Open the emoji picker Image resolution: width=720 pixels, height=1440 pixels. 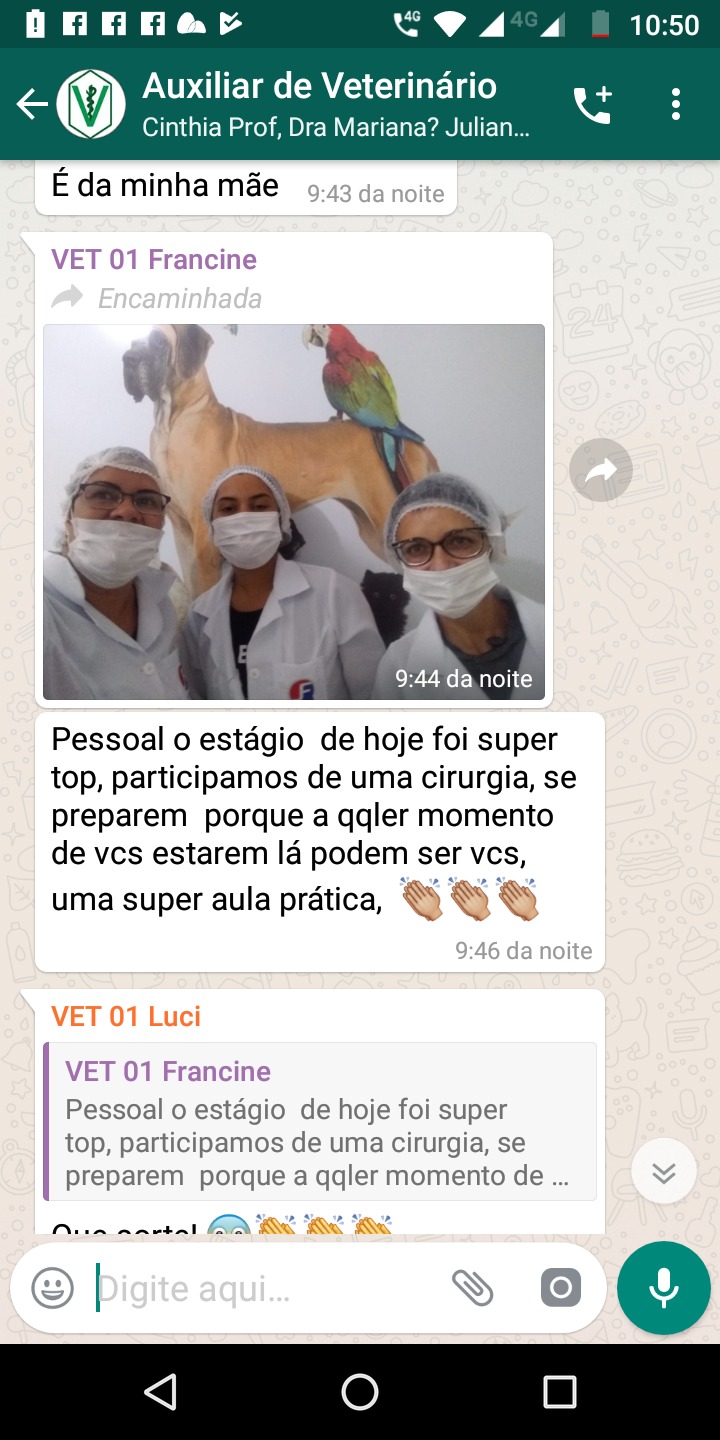coord(53,1288)
